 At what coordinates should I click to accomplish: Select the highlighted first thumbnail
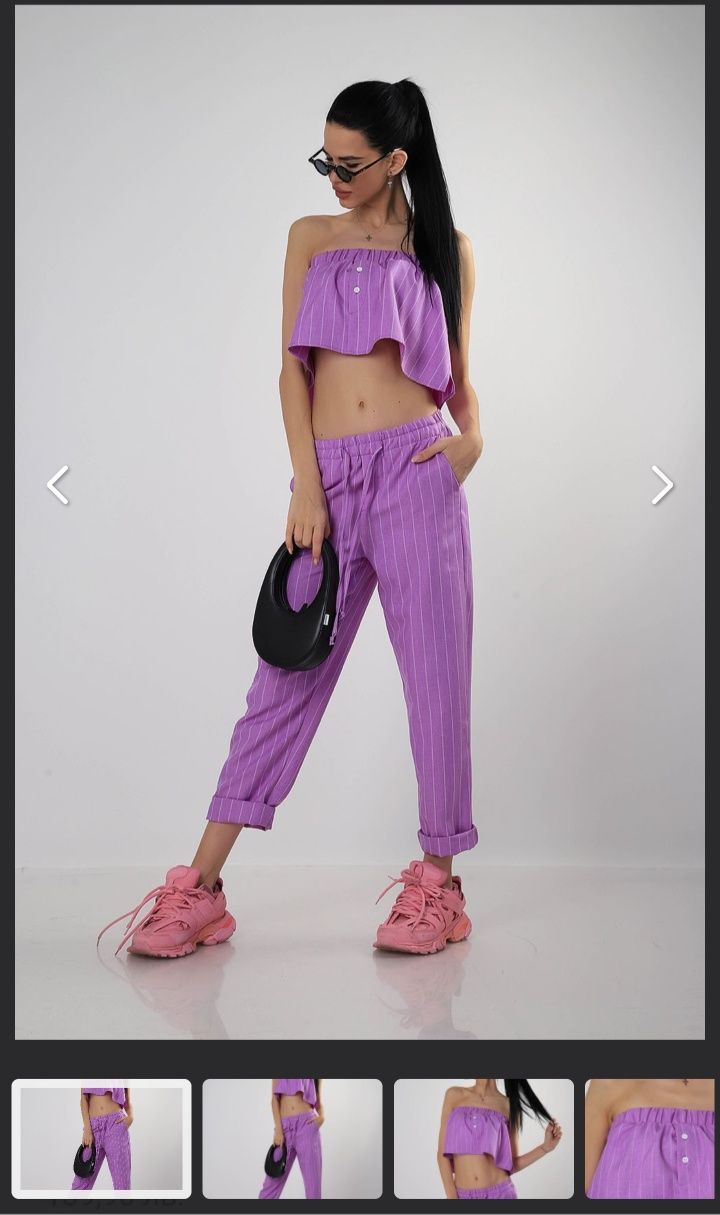tap(101, 1138)
